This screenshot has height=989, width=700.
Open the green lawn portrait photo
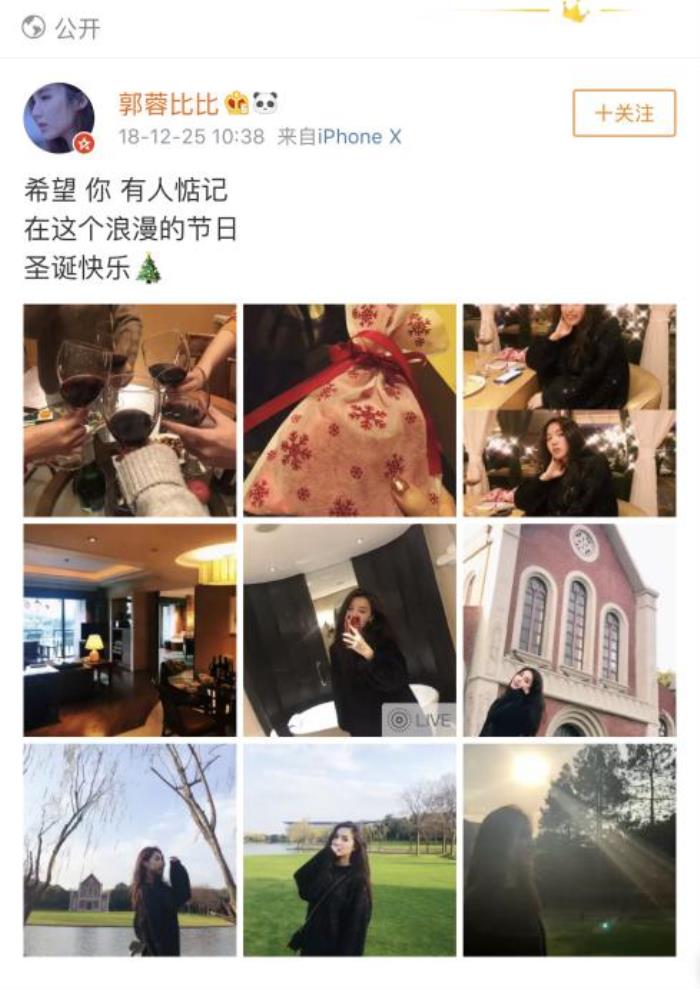pyautogui.click(x=350, y=850)
